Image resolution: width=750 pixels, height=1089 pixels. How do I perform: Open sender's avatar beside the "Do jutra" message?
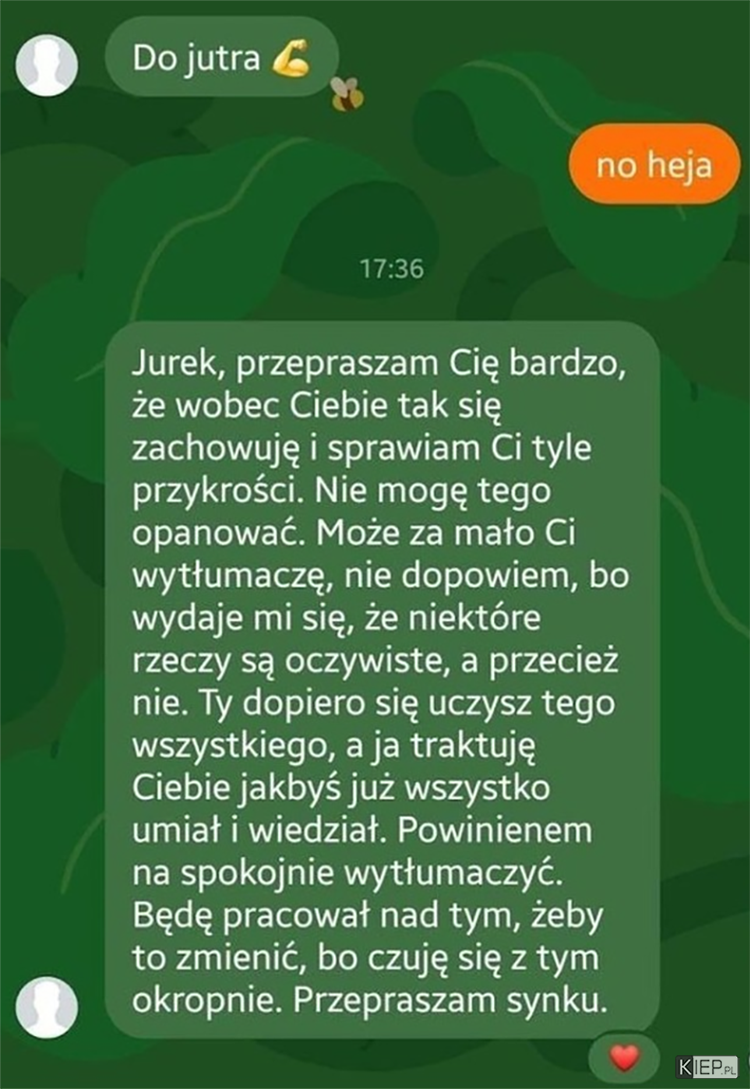(x=49, y=63)
